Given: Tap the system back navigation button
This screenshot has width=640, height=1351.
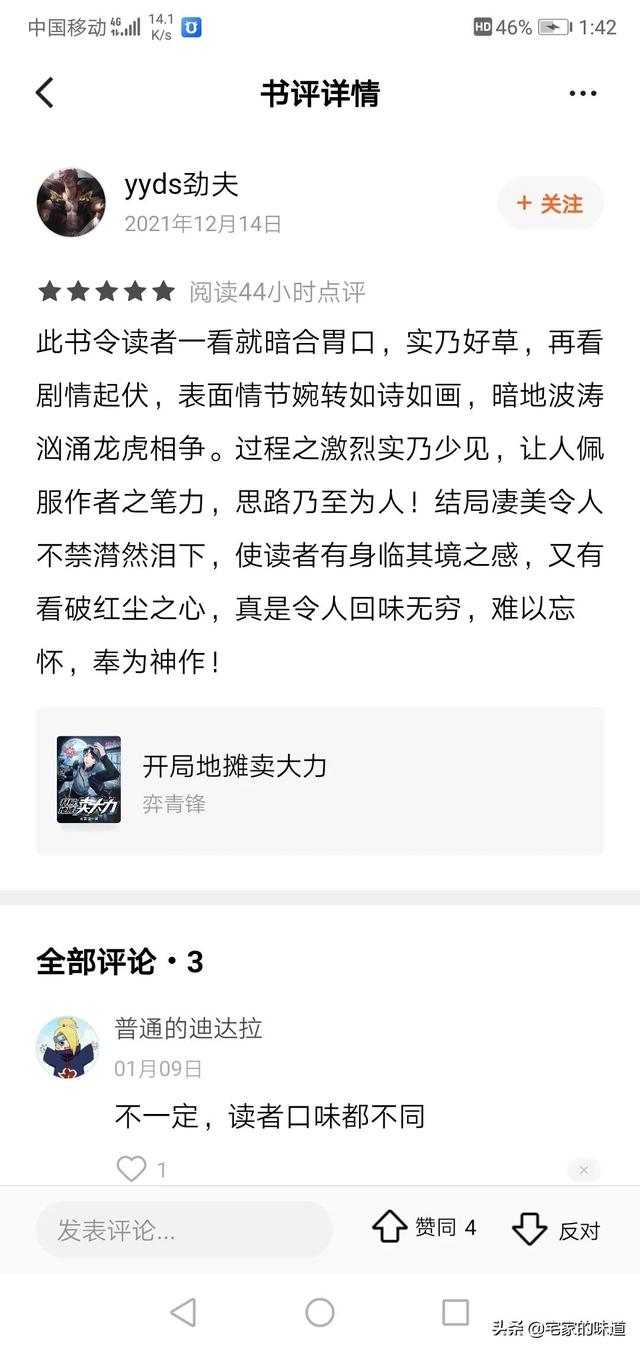Looking at the screenshot, I should click(183, 1312).
